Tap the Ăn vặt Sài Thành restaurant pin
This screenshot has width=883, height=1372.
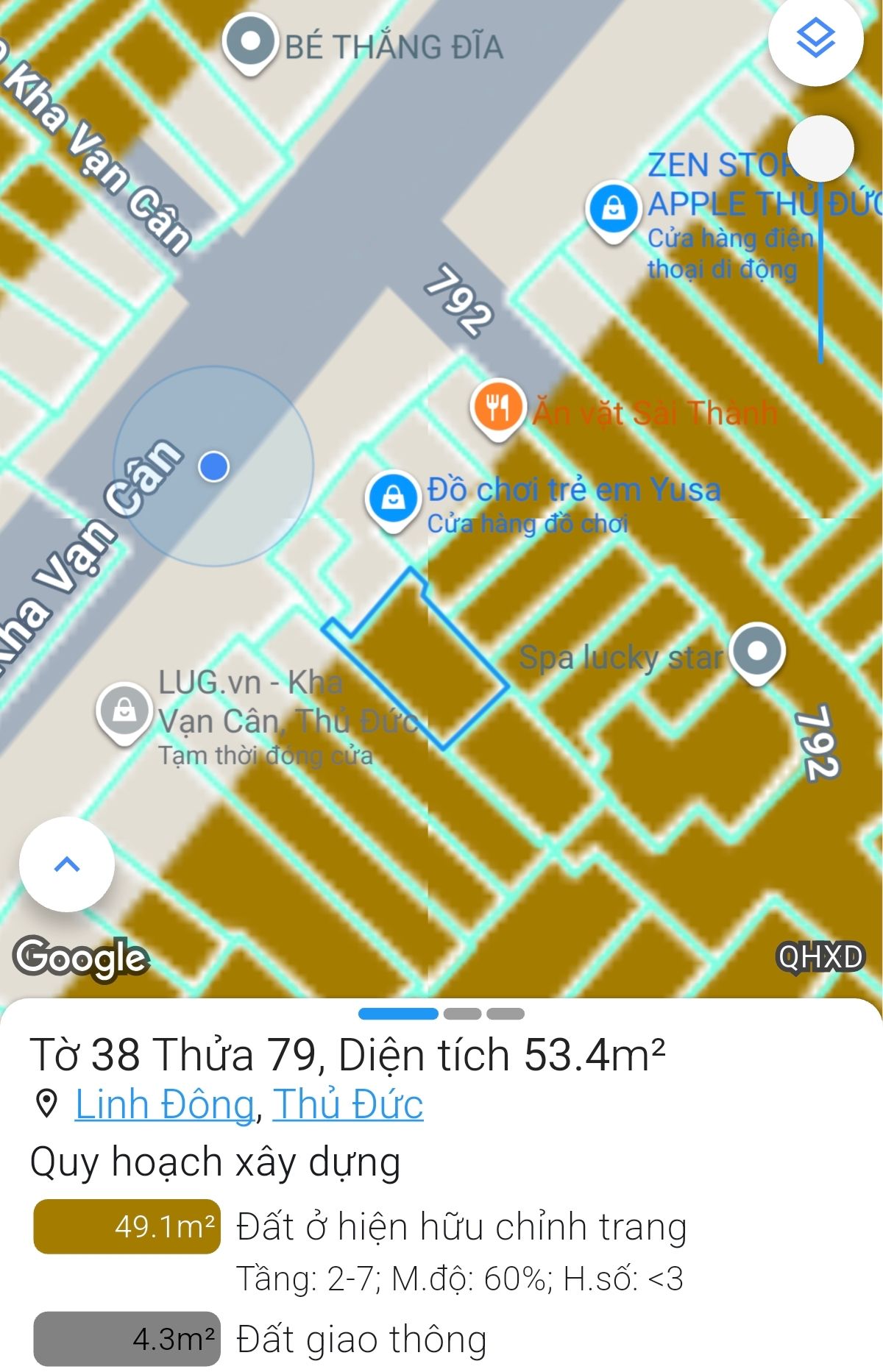coord(497,407)
